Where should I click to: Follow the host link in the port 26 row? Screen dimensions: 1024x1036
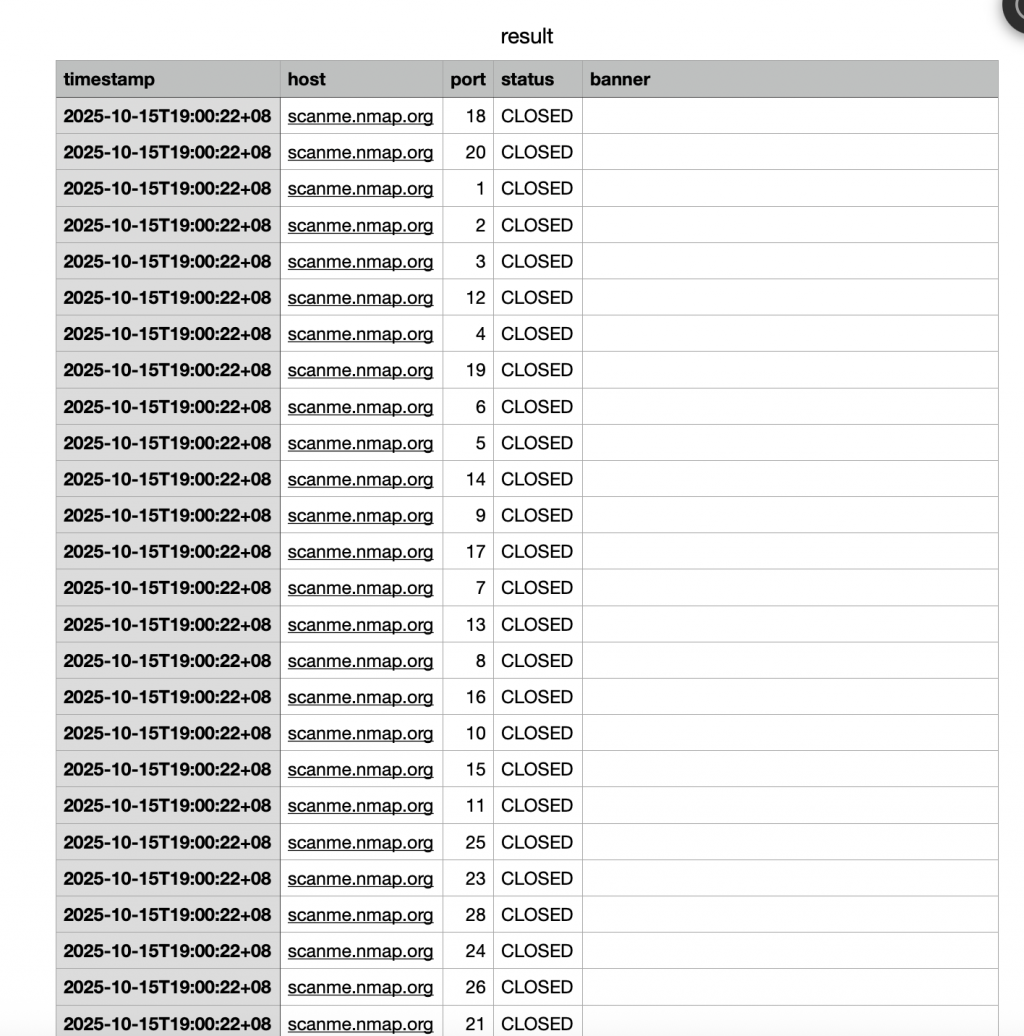pyautogui.click(x=360, y=987)
